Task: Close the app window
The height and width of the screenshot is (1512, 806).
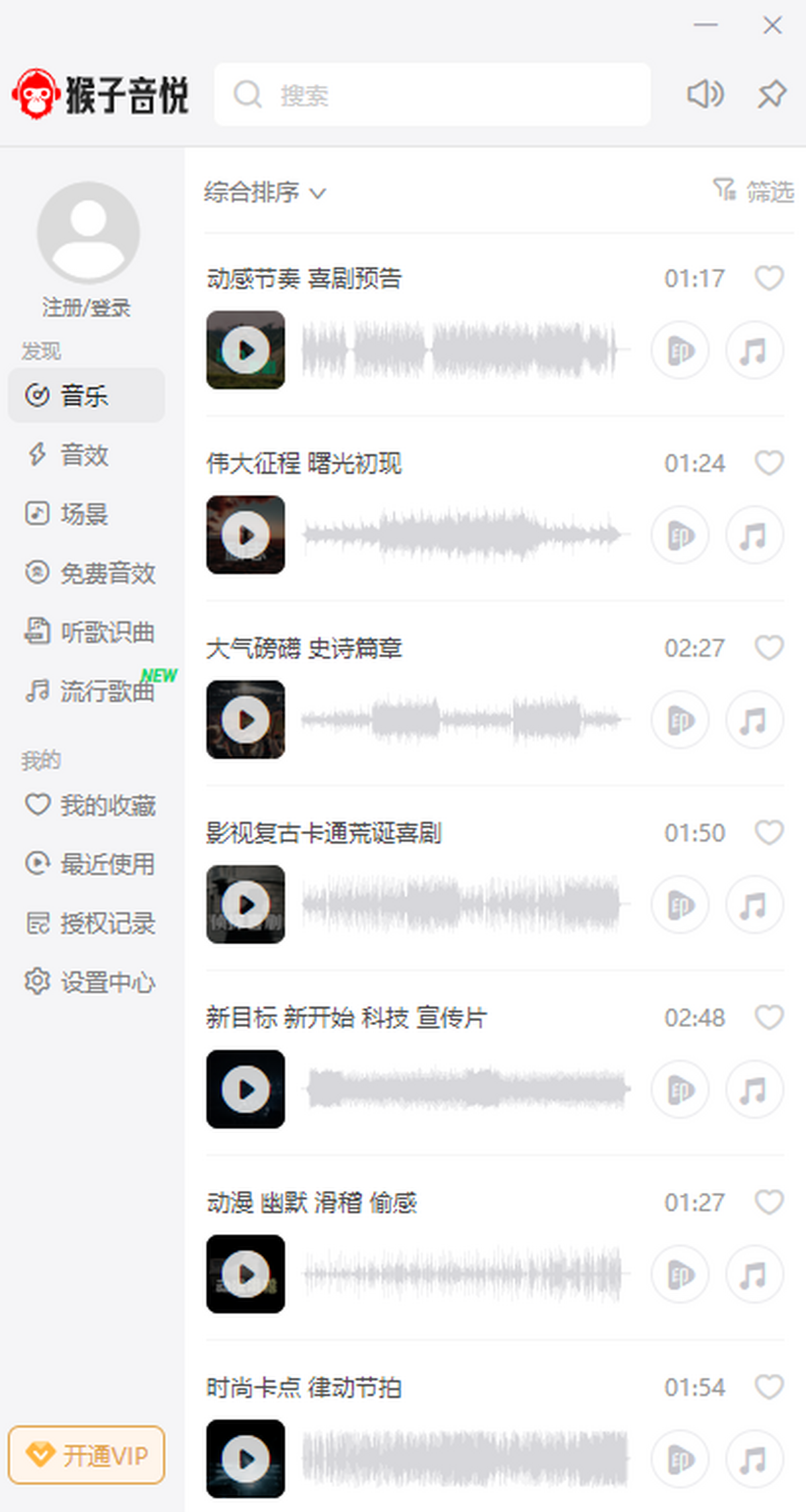Action: click(x=772, y=26)
